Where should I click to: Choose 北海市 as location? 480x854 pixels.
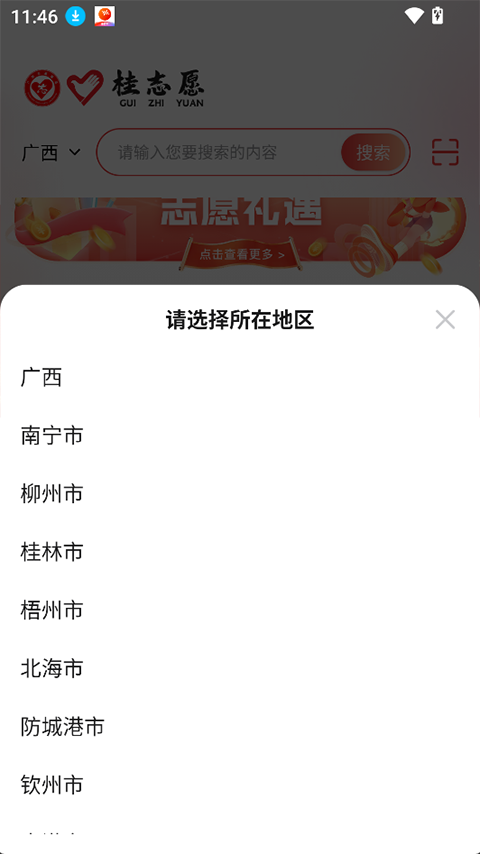tap(240, 668)
